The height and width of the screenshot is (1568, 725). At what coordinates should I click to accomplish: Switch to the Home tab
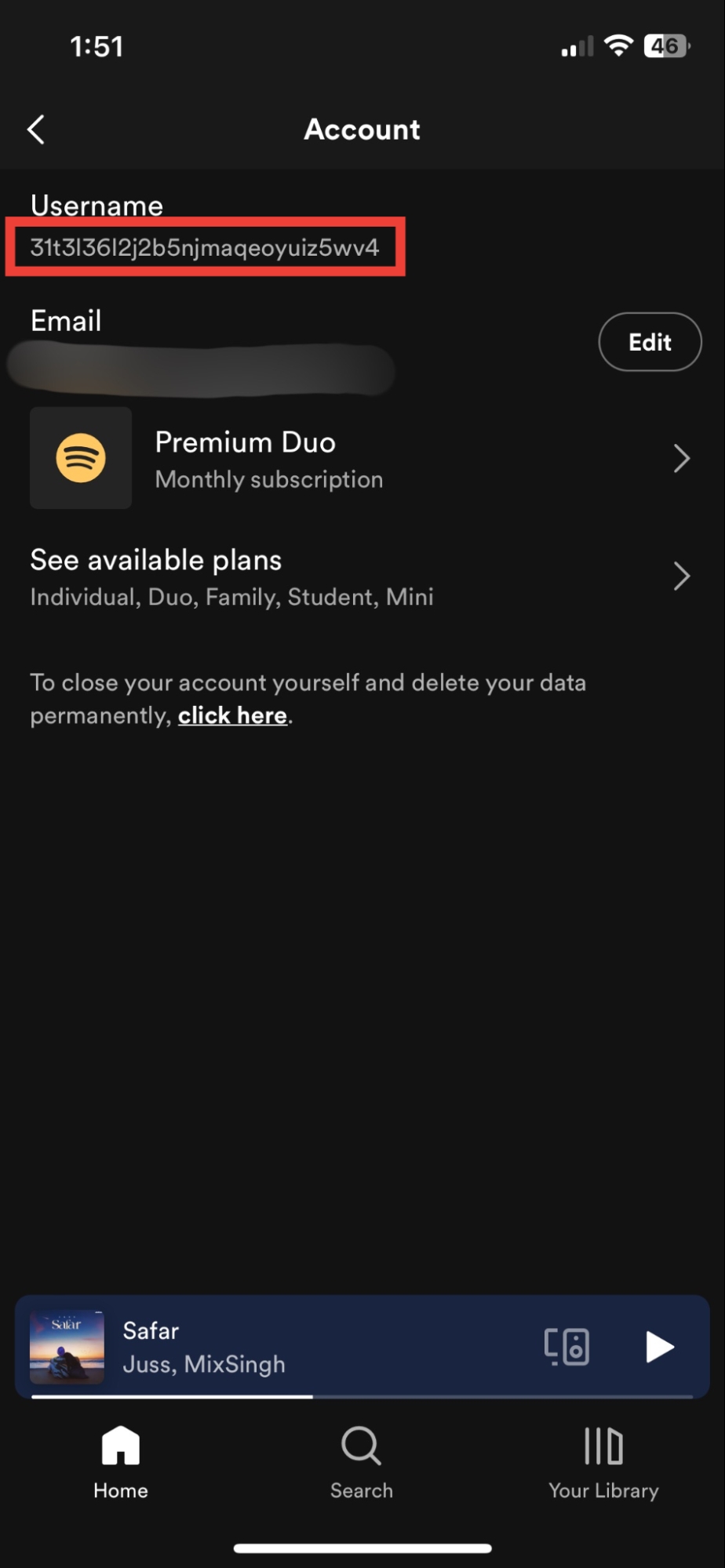point(121,1463)
